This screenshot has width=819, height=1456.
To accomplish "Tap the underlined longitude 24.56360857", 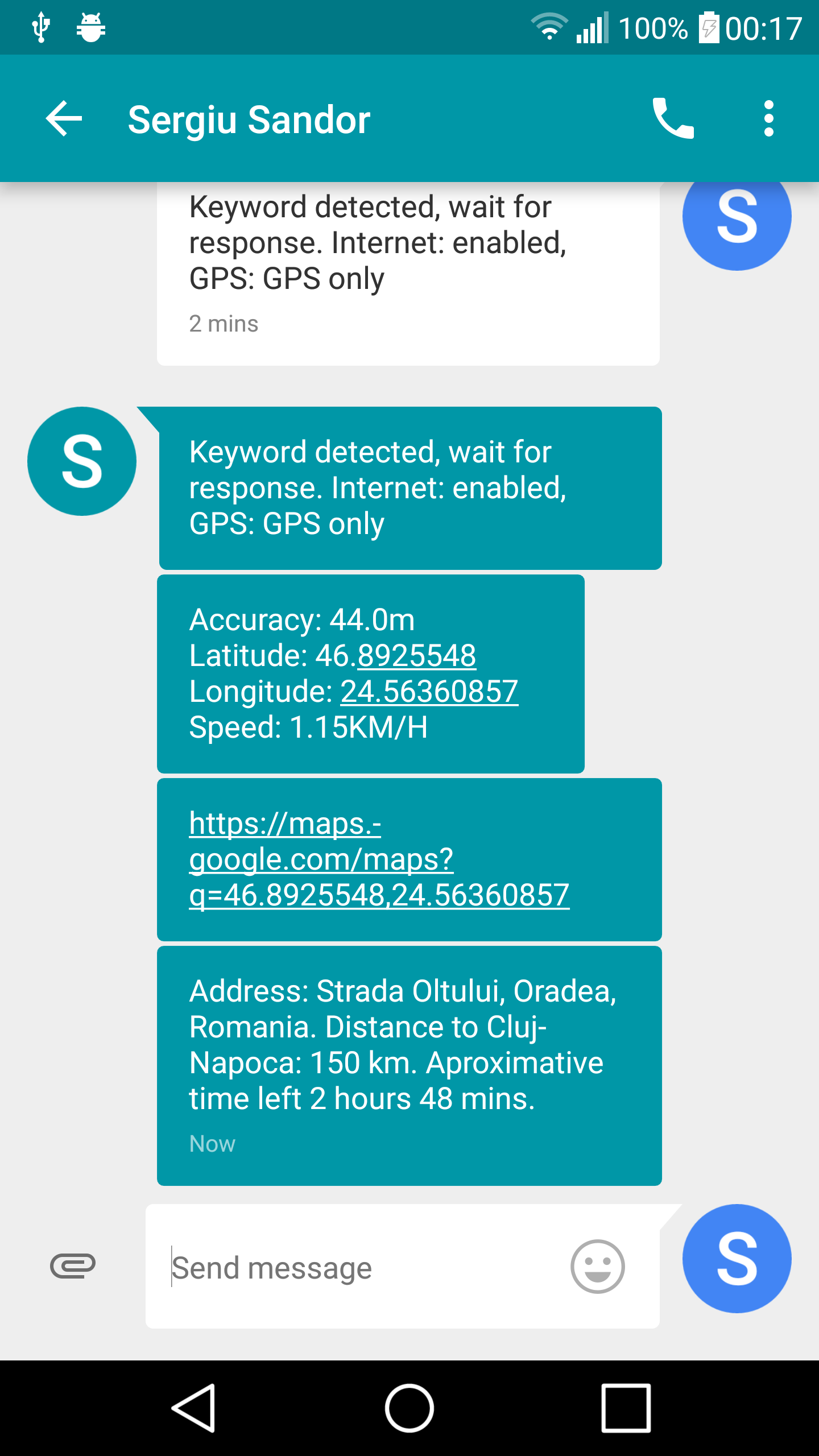I will point(429,692).
